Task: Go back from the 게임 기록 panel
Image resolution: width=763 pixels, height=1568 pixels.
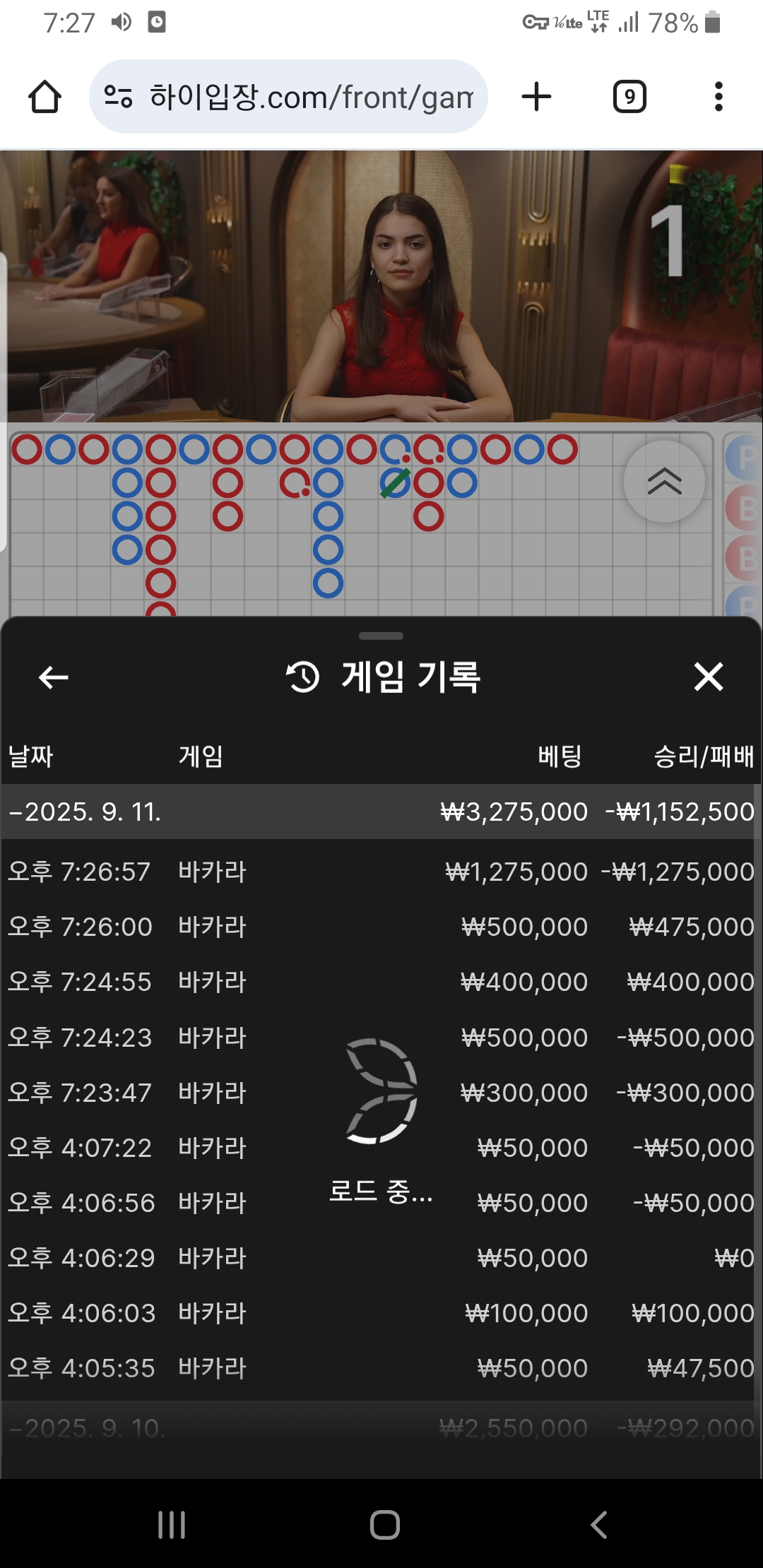Action: pyautogui.click(x=53, y=677)
